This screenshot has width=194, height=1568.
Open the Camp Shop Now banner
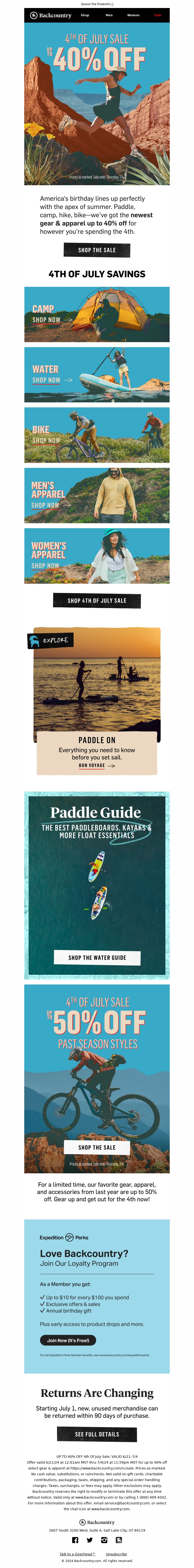coord(97,314)
